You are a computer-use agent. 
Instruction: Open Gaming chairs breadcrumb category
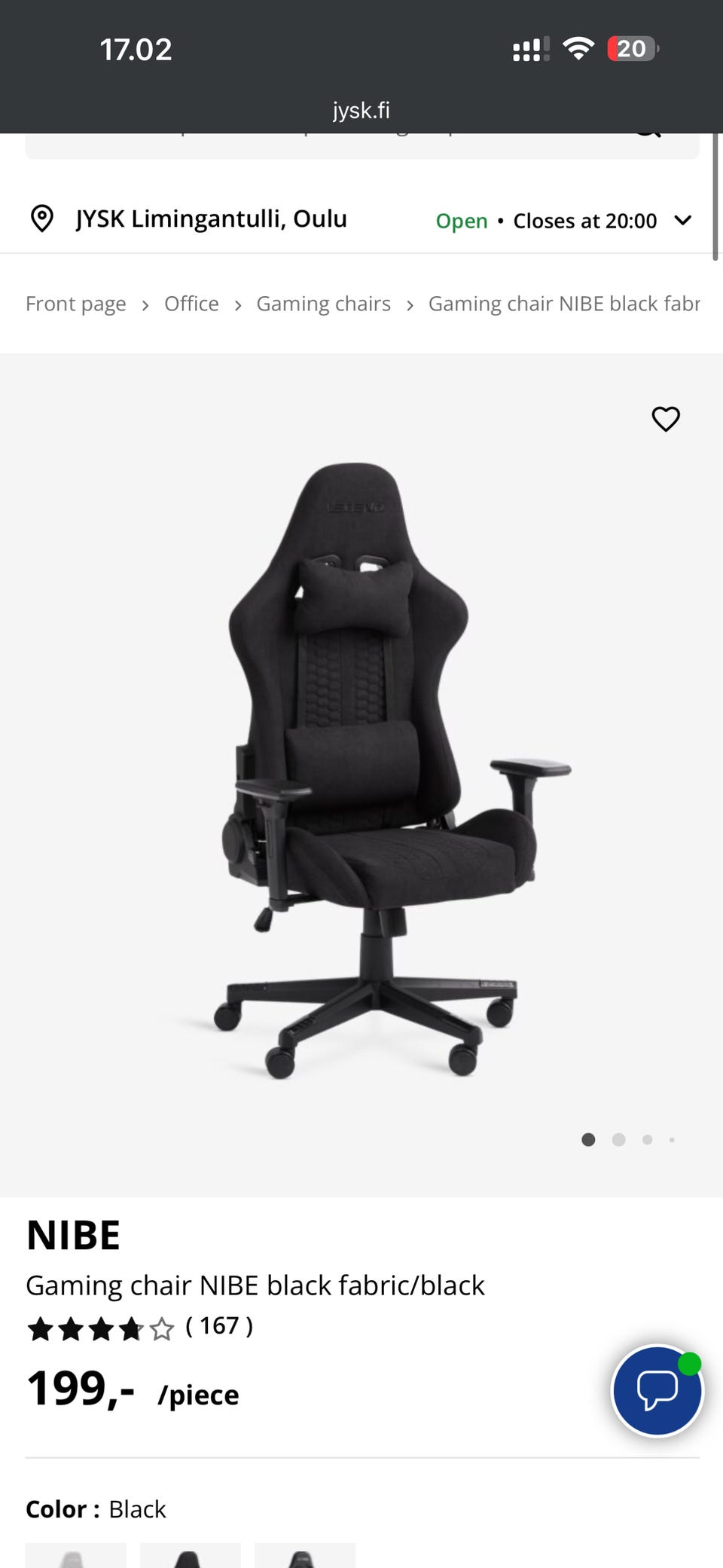323,304
